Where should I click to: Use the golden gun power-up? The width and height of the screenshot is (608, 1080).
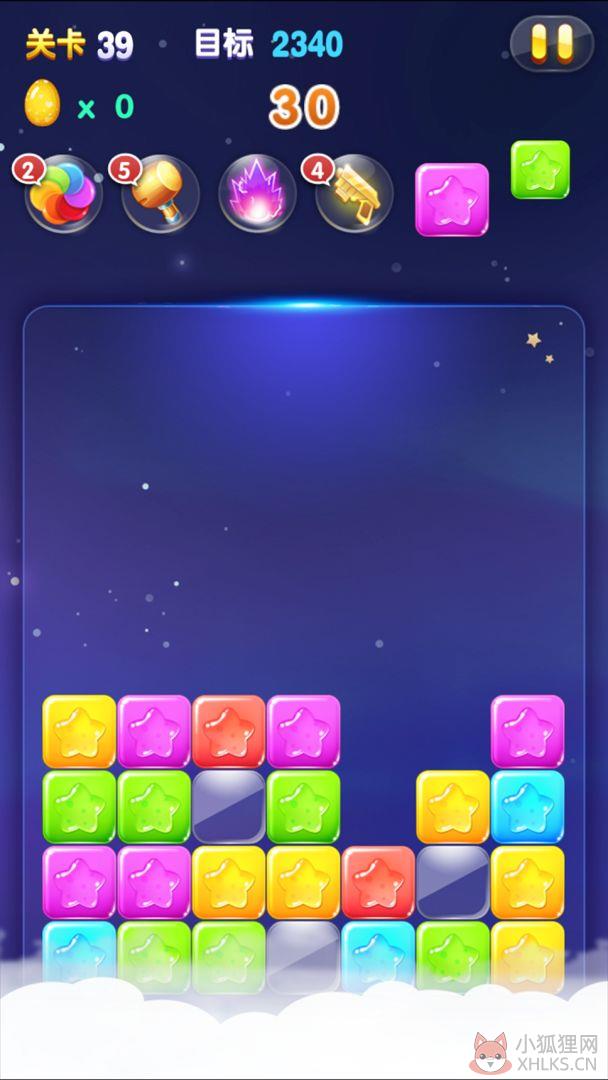[x=354, y=194]
